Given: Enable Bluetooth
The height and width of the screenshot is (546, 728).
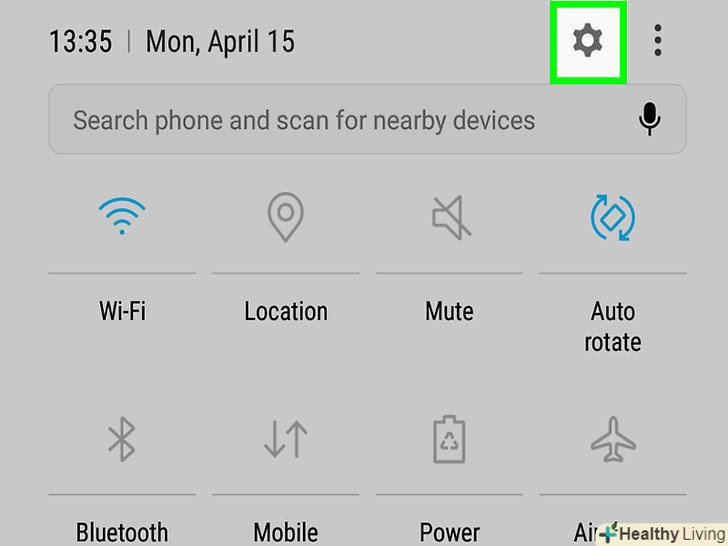Looking at the screenshot, I should point(122,440).
